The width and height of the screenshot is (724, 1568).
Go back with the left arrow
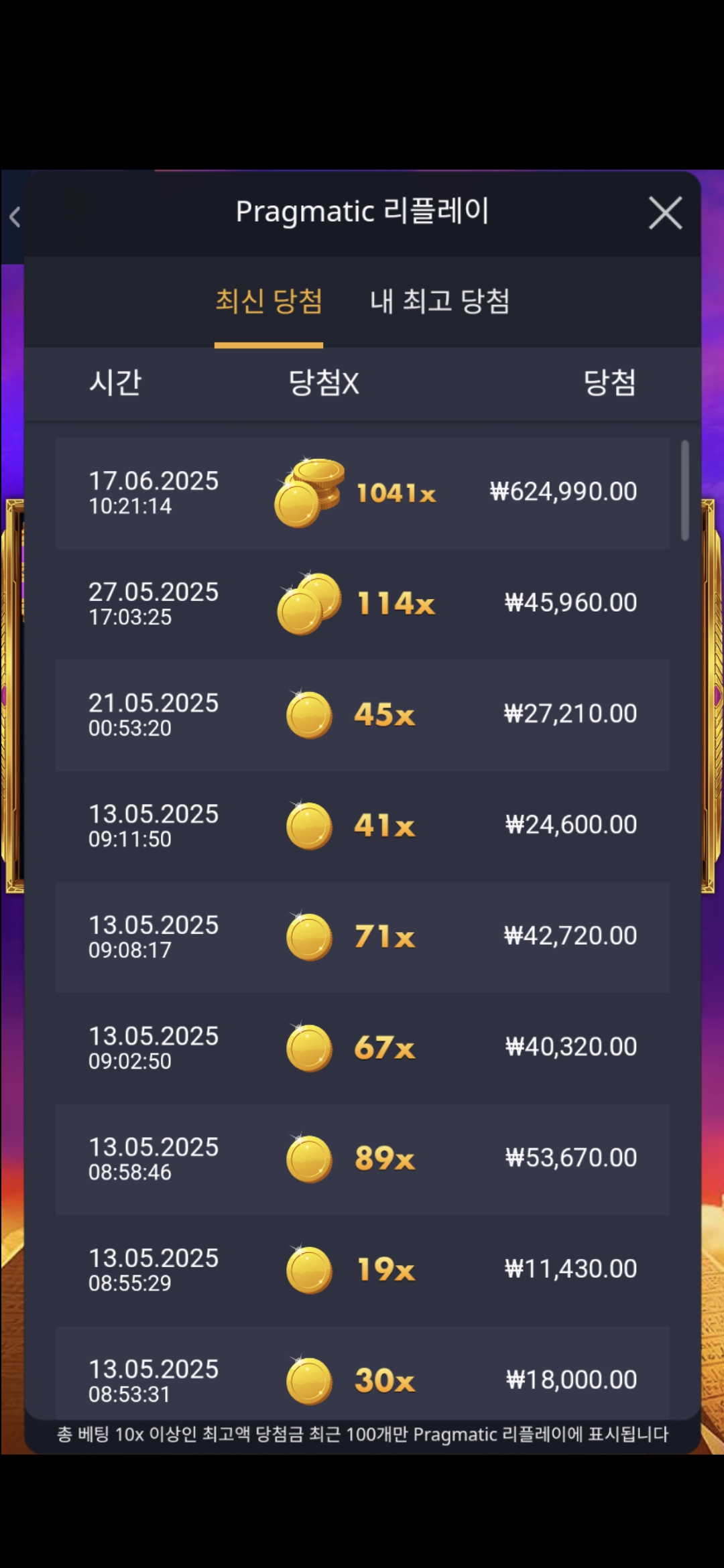pos(15,216)
